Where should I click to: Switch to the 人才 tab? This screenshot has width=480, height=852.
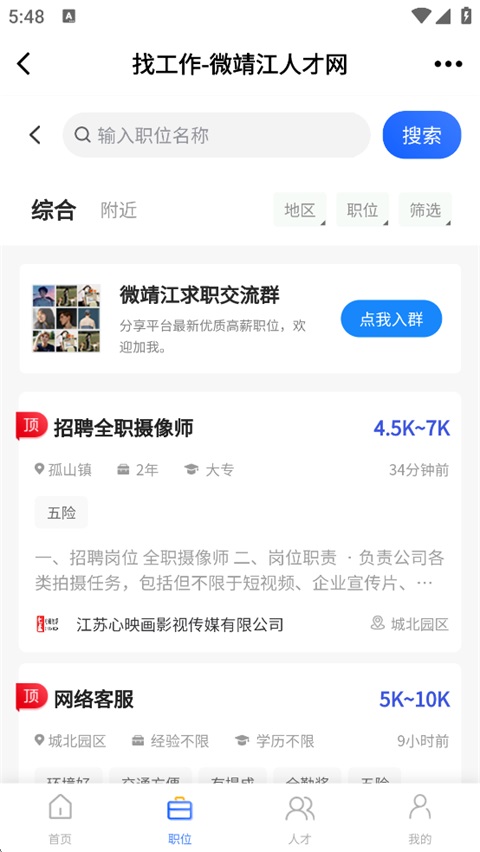pyautogui.click(x=300, y=819)
